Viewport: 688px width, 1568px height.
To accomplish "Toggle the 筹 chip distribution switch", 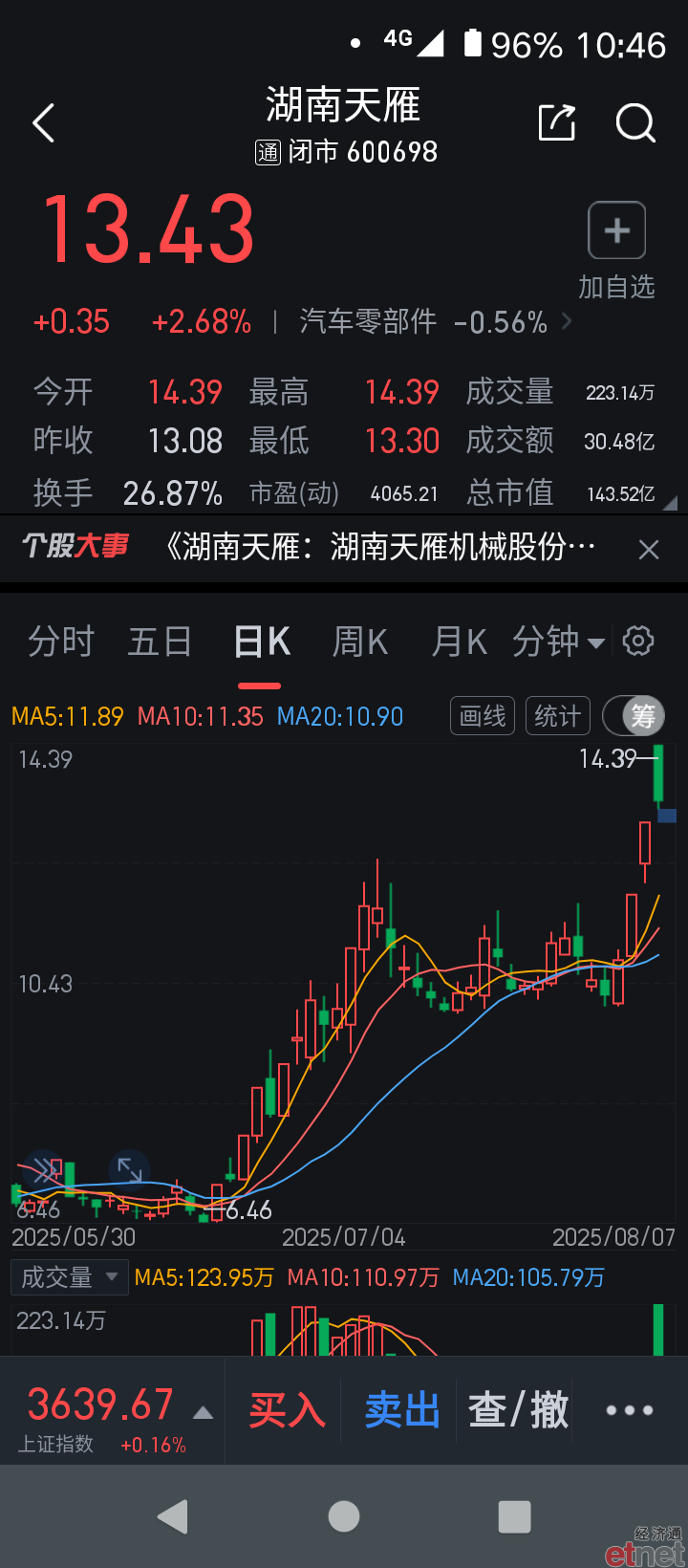I will click(x=634, y=716).
